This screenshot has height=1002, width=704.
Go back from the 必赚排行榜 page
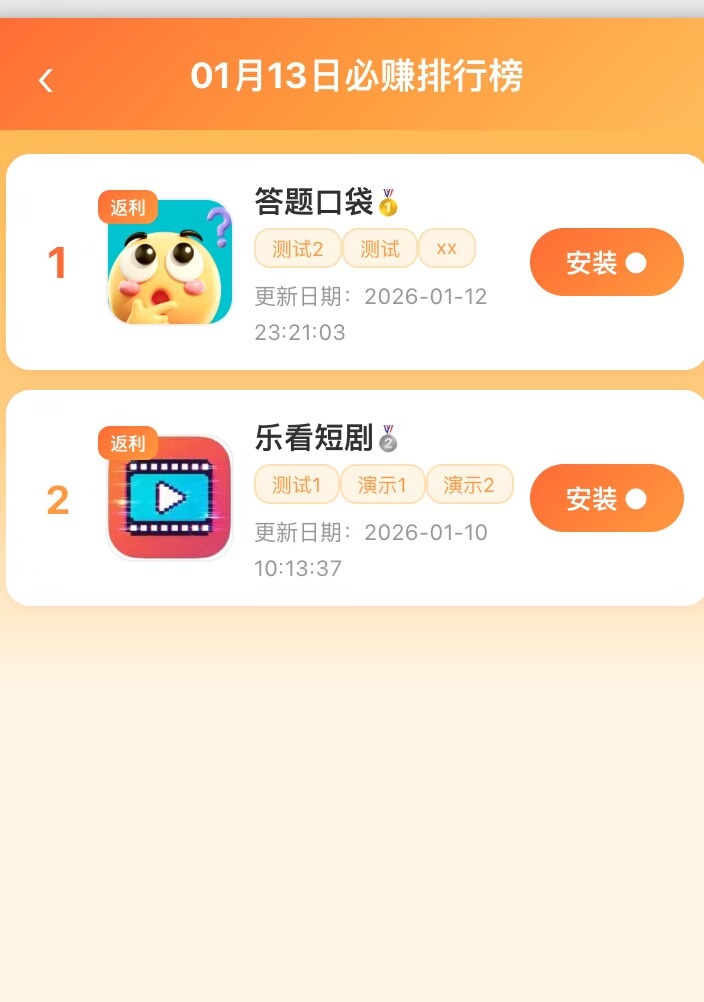pos(46,80)
